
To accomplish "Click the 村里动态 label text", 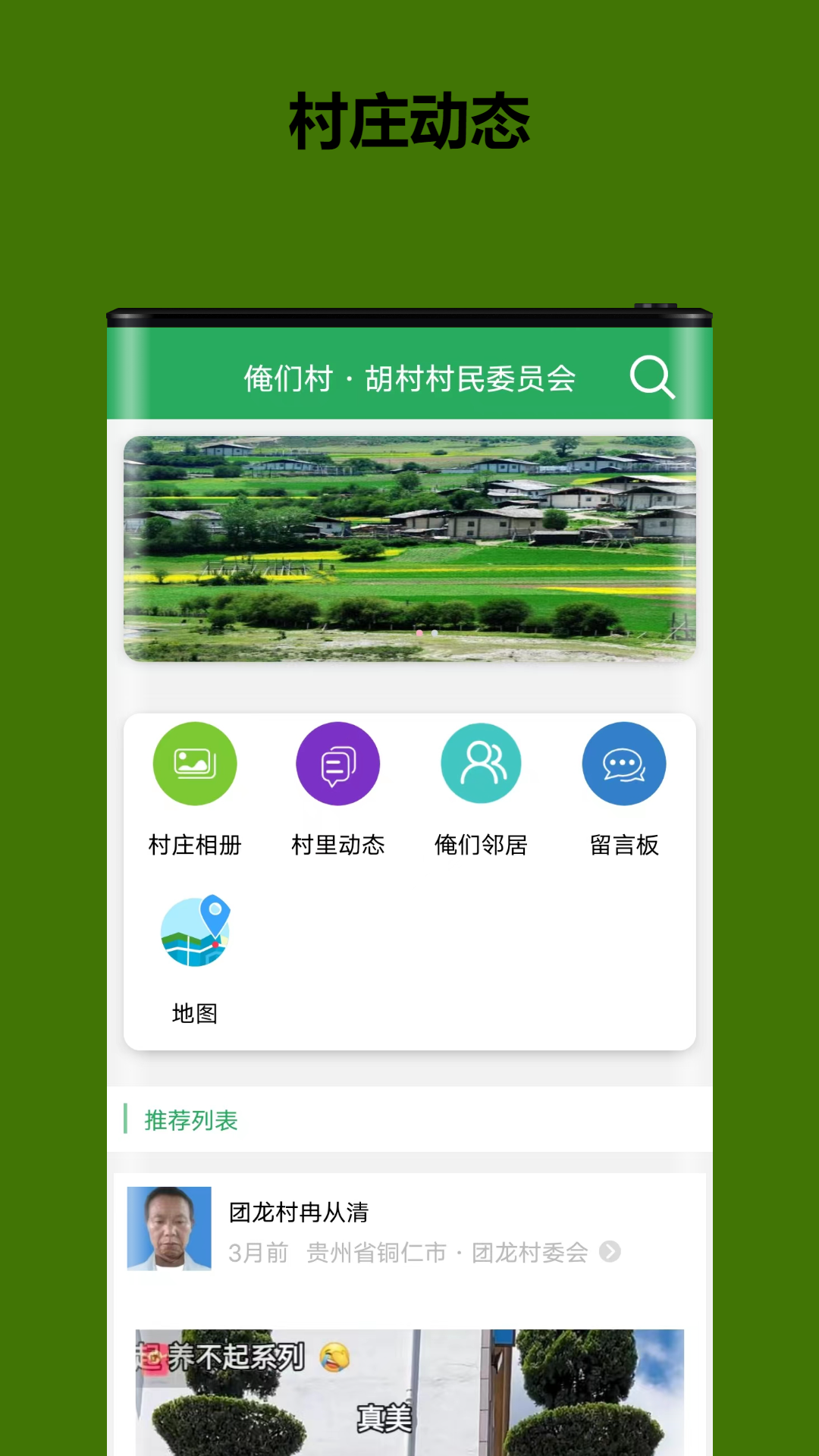I will 337,845.
